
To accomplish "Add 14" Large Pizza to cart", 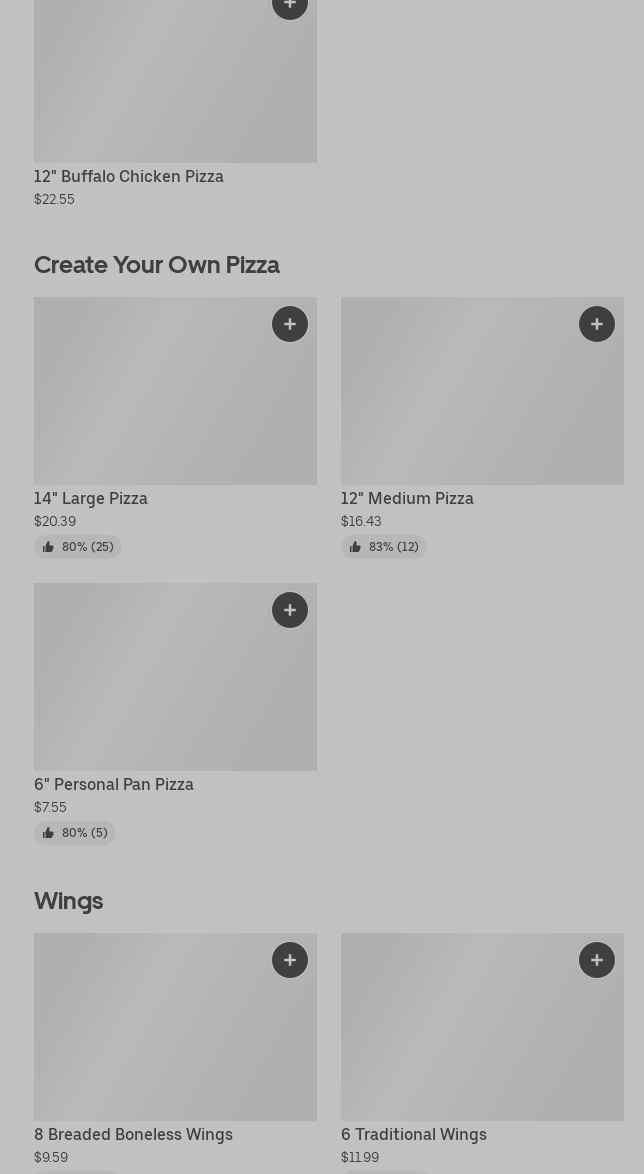I will point(290,324).
